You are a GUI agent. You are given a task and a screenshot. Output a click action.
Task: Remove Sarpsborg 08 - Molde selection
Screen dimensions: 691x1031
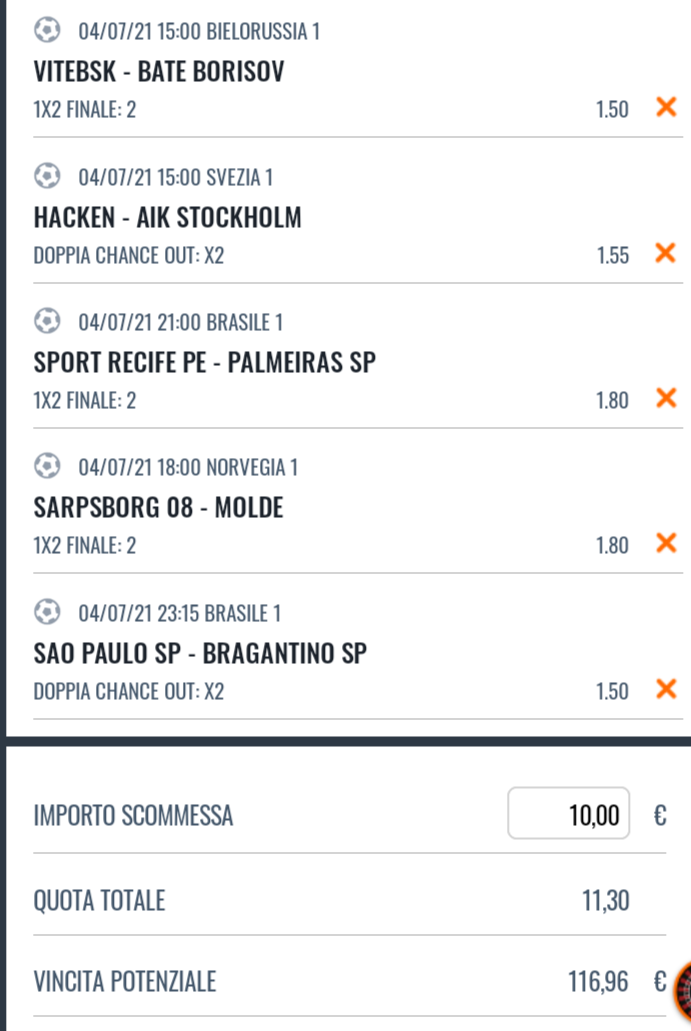665,543
